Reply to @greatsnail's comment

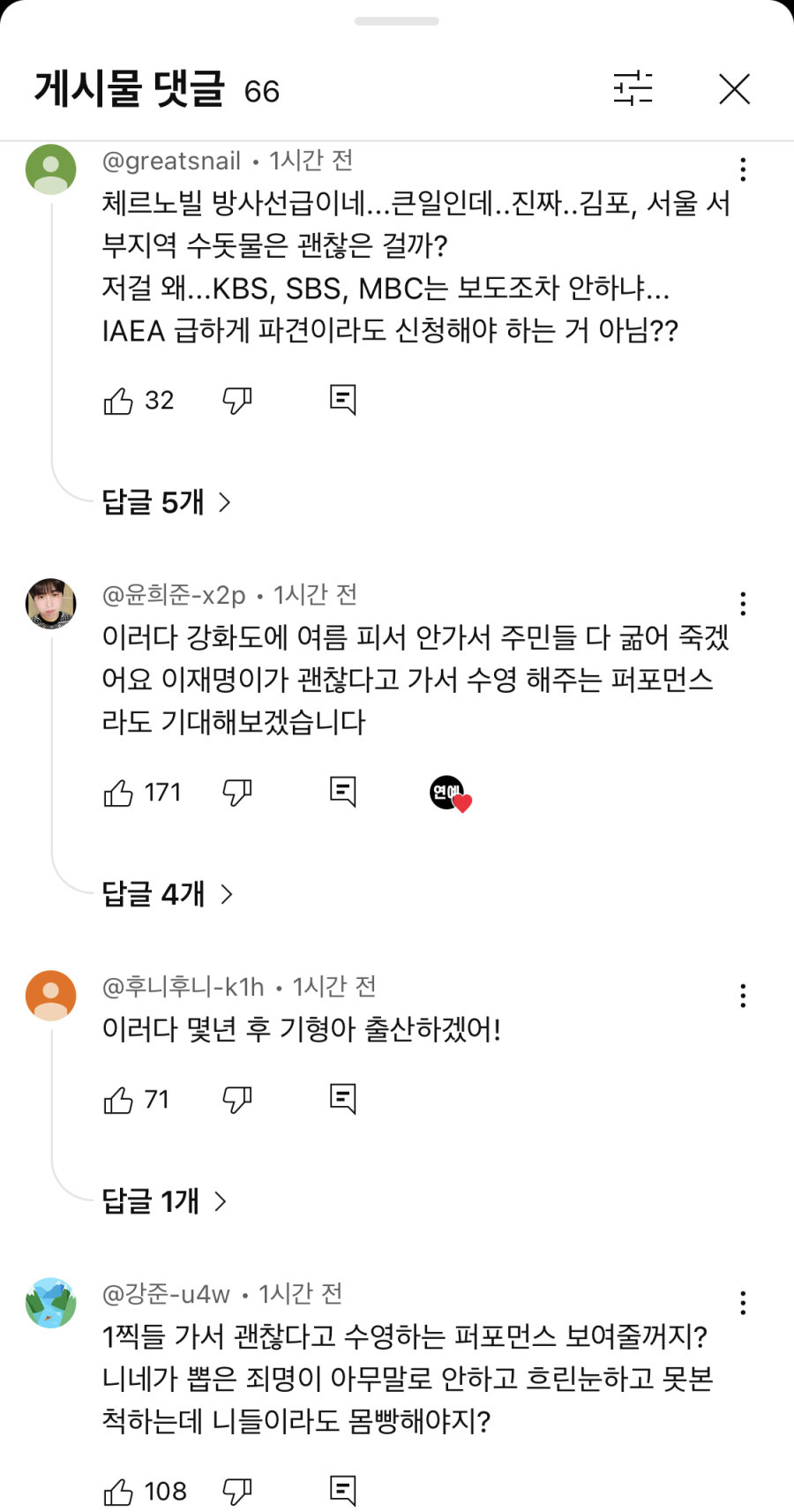point(342,400)
